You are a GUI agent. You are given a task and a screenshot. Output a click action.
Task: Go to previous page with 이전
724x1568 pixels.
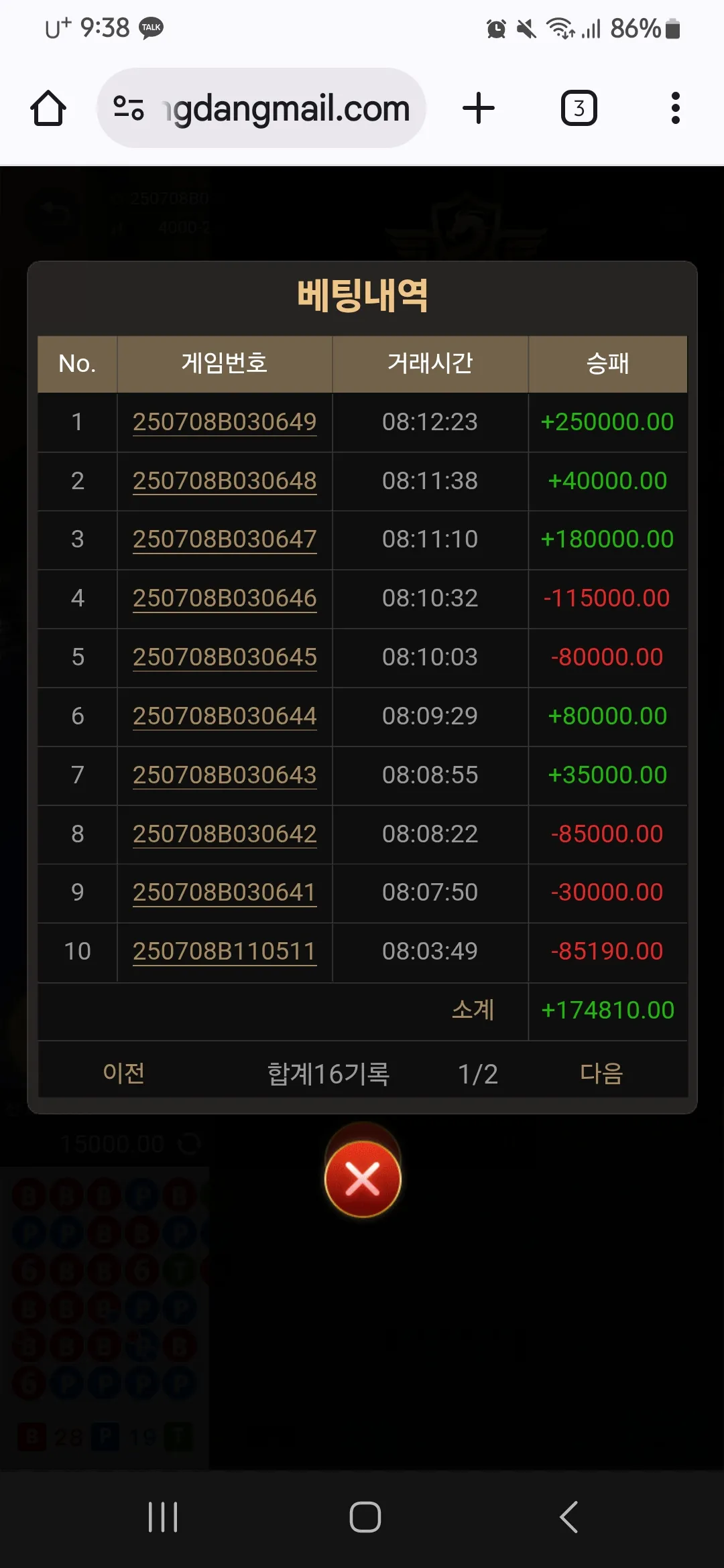pyautogui.click(x=124, y=1073)
